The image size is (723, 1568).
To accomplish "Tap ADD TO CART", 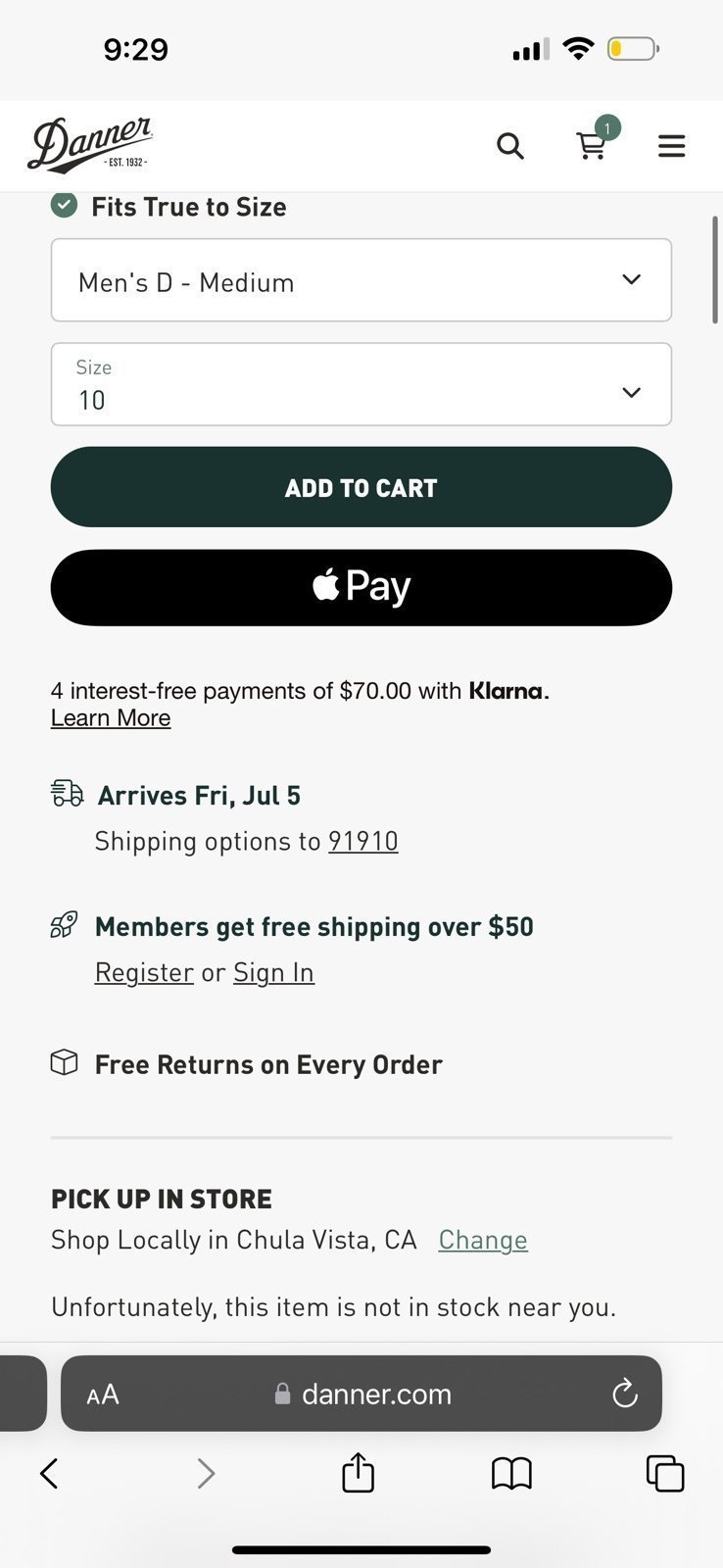I will 361,487.
